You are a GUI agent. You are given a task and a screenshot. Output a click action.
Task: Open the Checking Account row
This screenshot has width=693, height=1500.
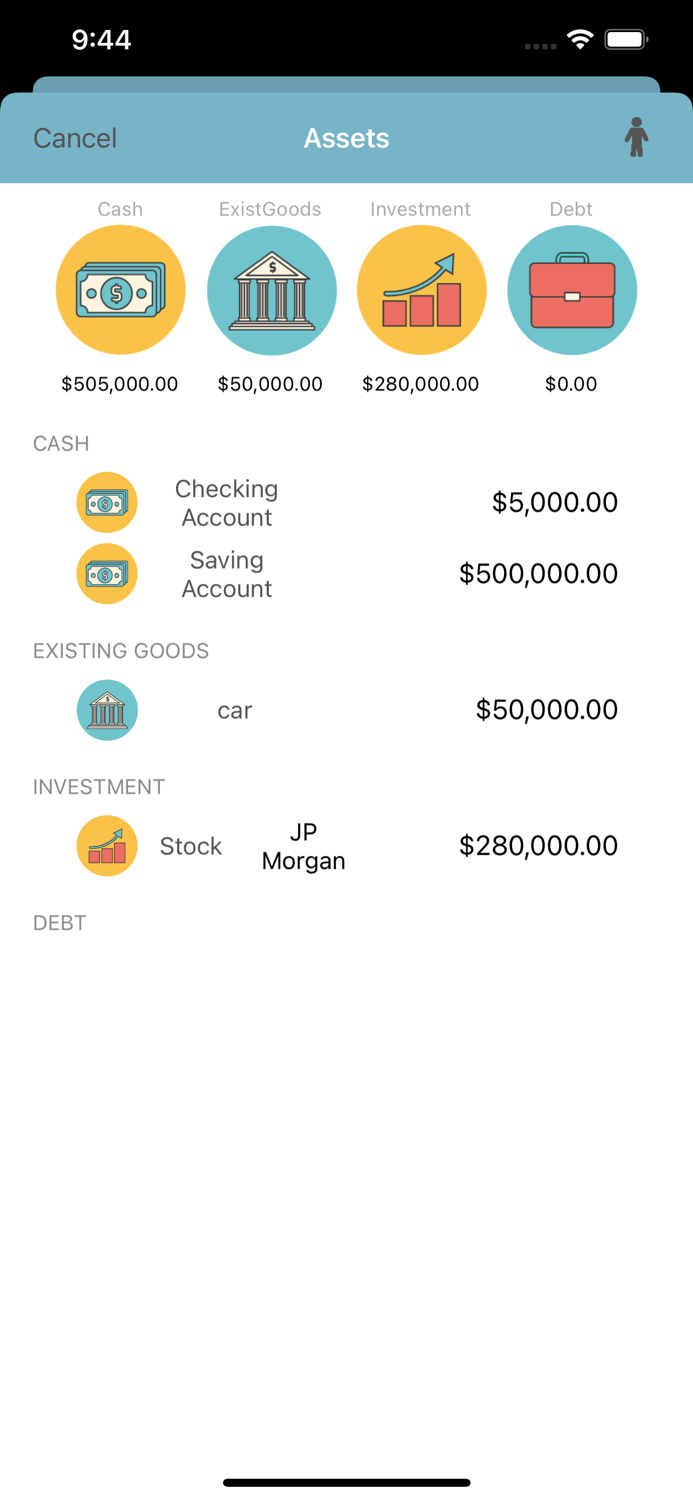pos(346,503)
